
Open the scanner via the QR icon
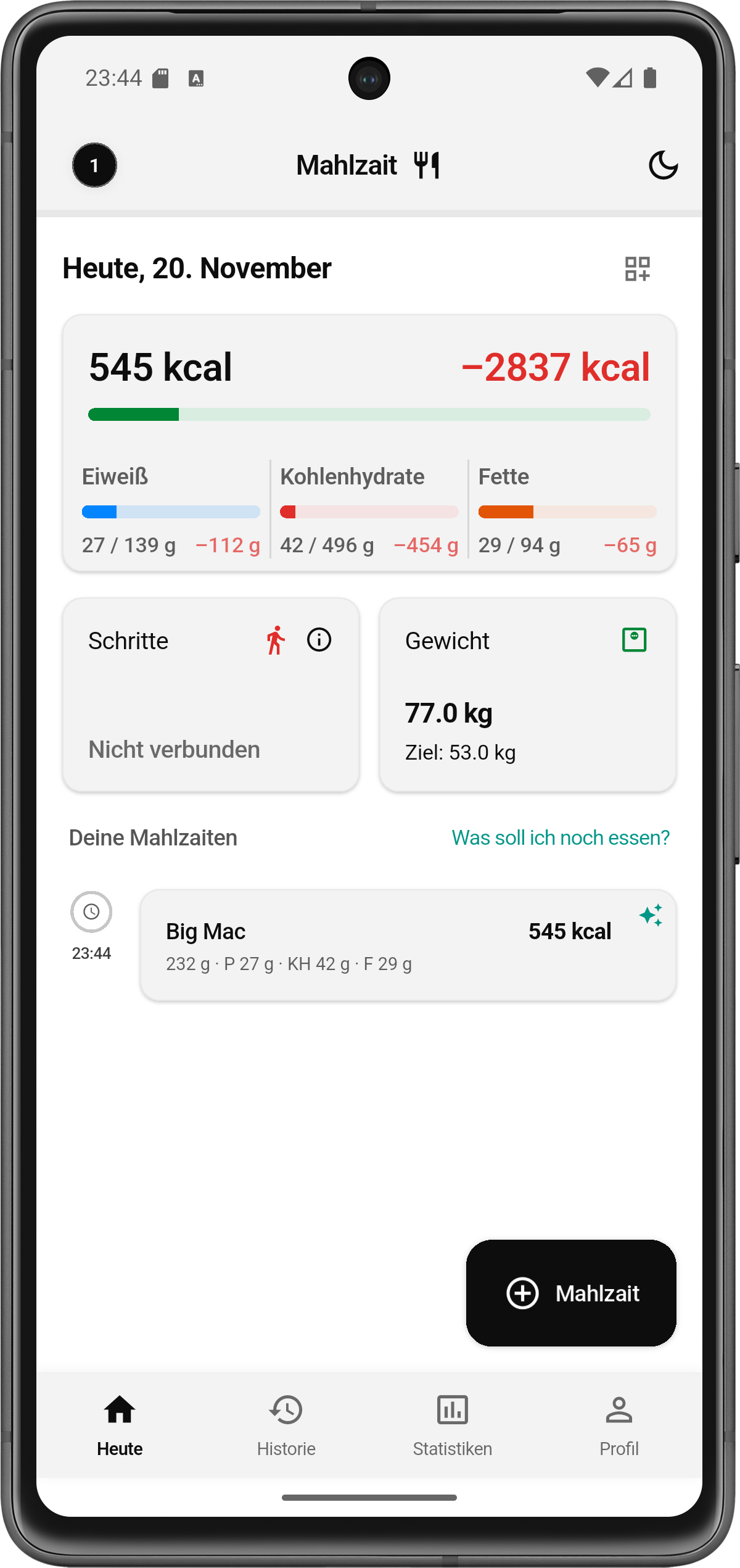(636, 268)
